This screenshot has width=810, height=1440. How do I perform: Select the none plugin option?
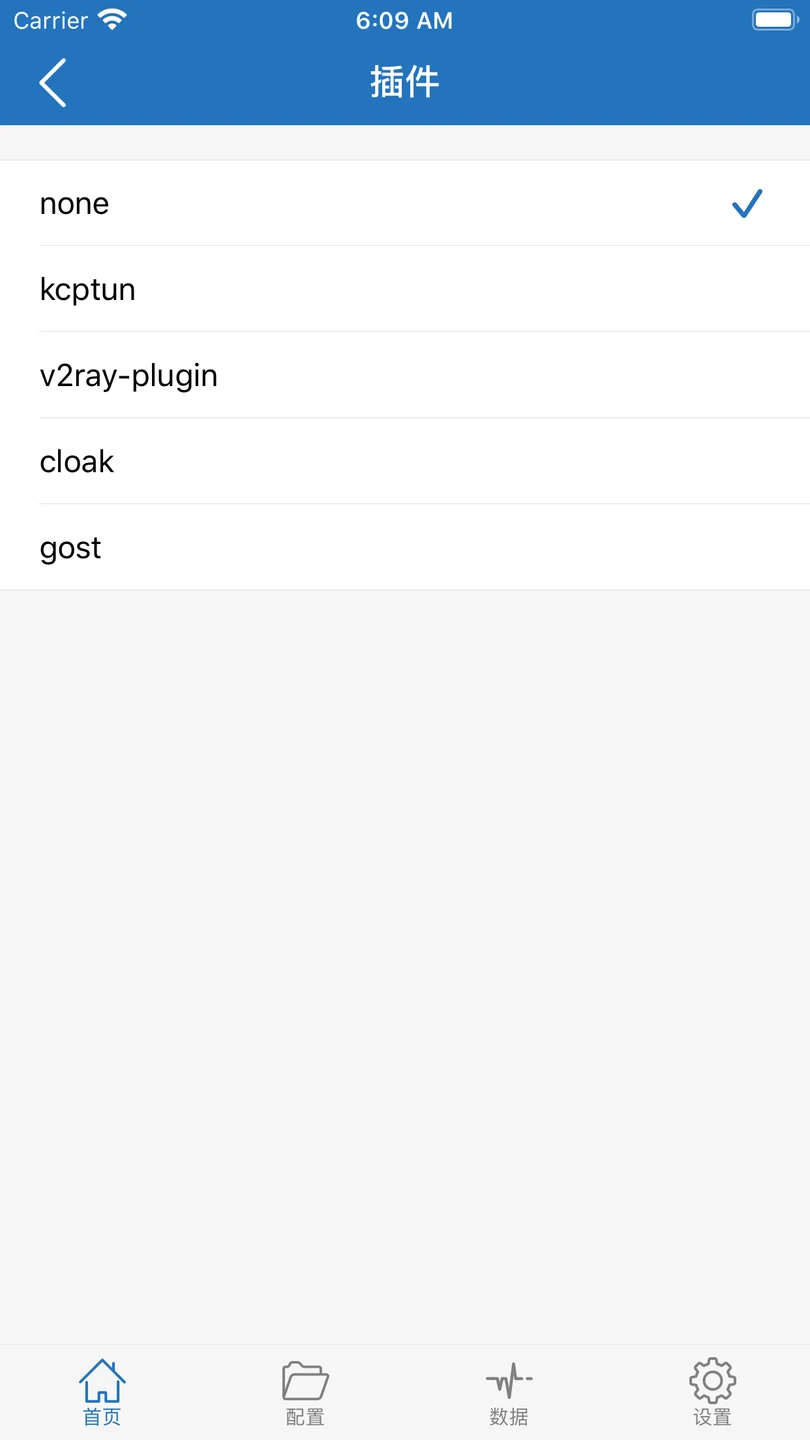(x=405, y=203)
